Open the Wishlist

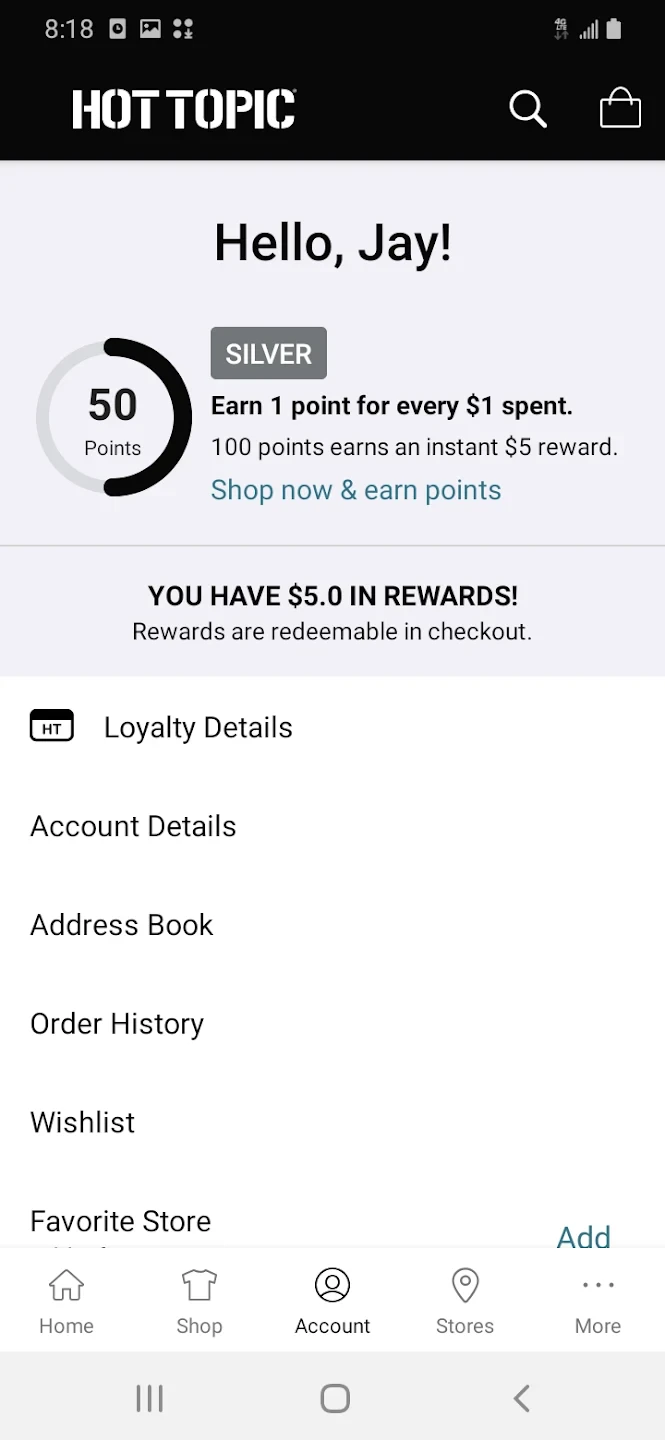tap(83, 1122)
